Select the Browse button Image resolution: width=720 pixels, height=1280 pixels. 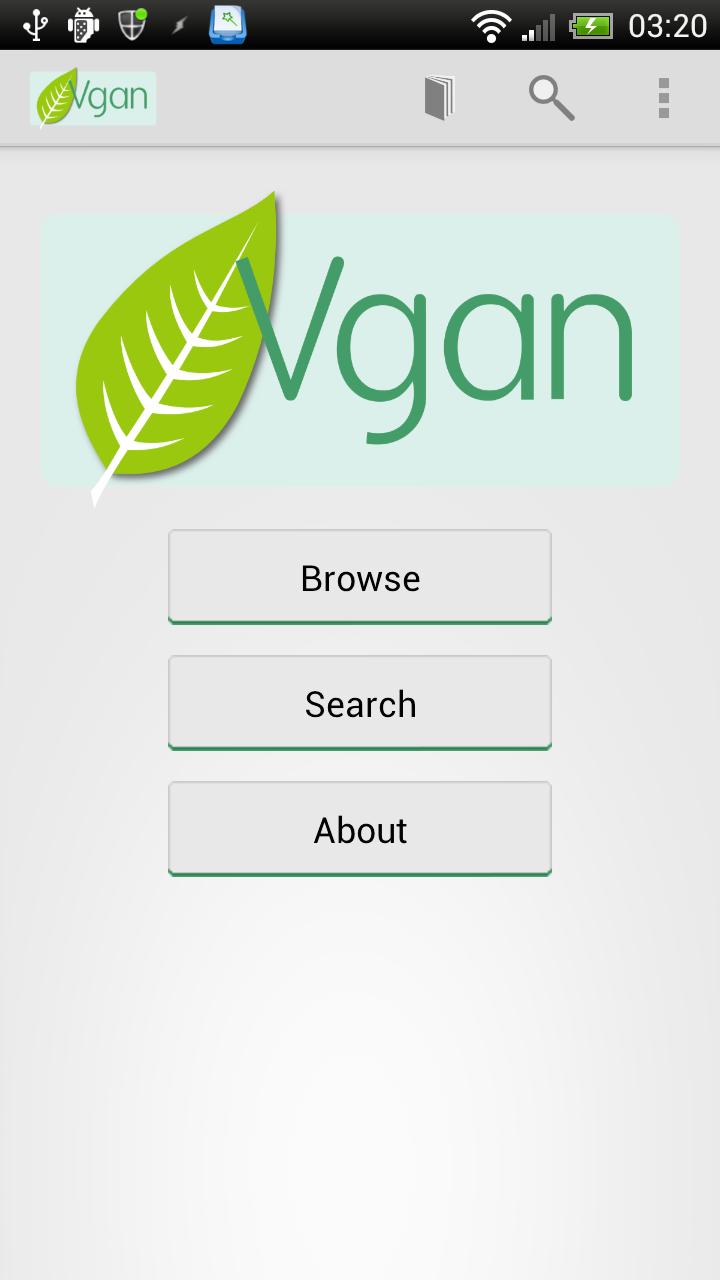[x=360, y=577]
